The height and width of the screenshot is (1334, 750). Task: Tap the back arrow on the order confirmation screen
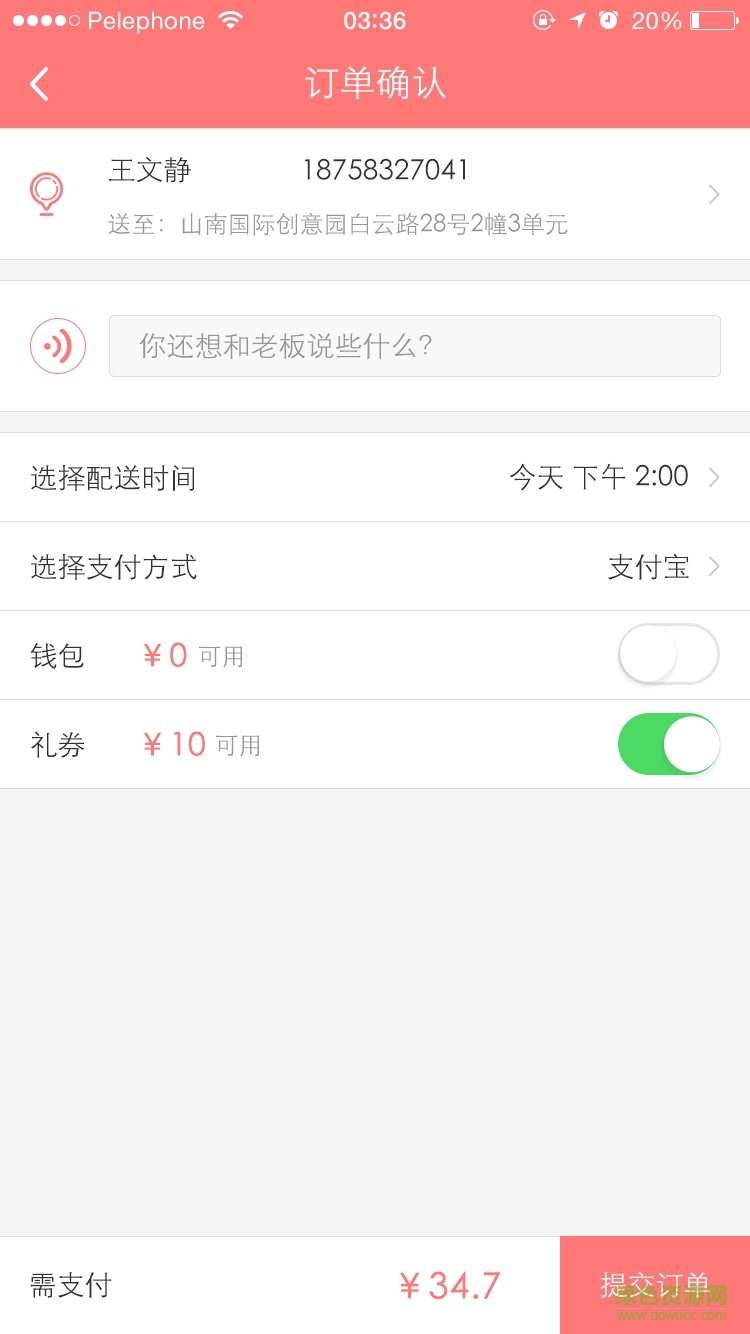click(x=38, y=84)
